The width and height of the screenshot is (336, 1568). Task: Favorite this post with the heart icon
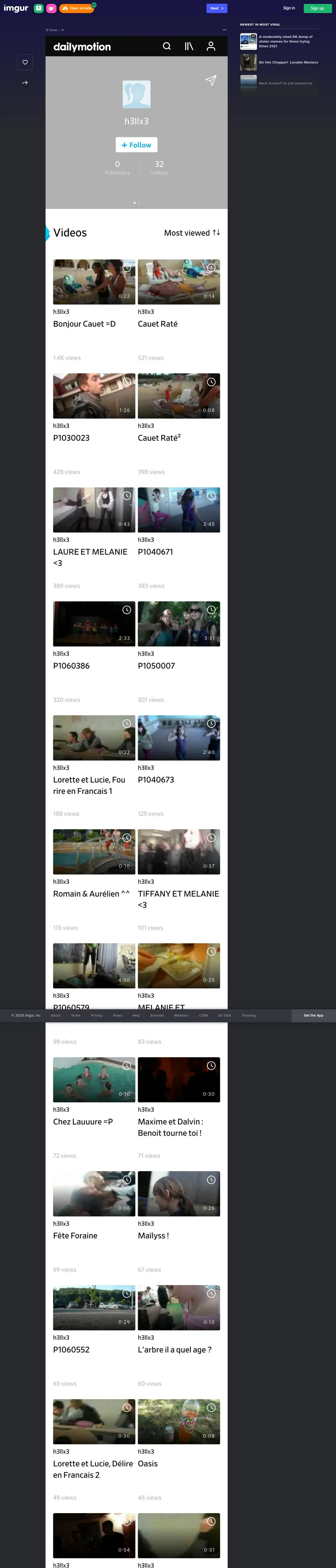tap(25, 62)
